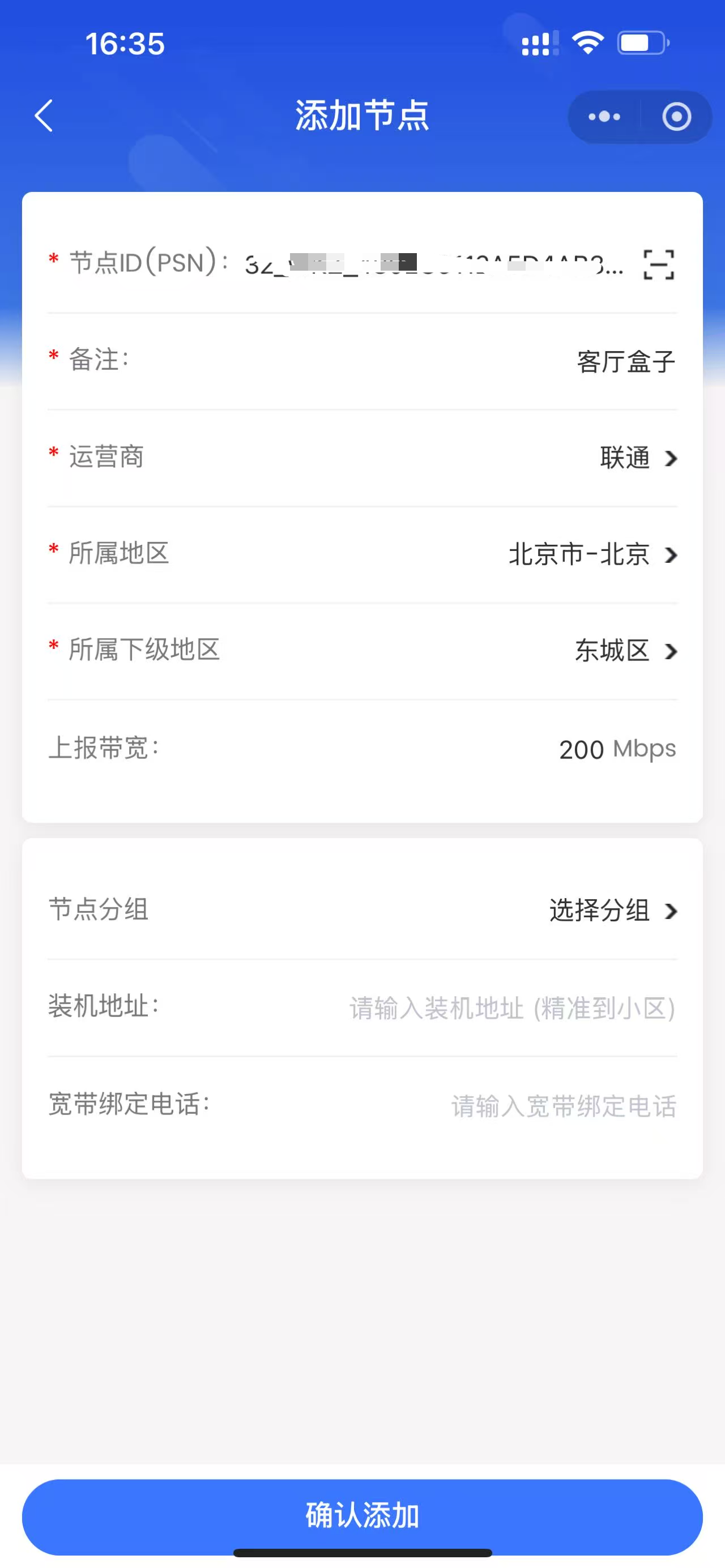Fill in the 宽带绑定电话 field
Image resolution: width=725 pixels, height=1568 pixels.
tap(563, 1105)
